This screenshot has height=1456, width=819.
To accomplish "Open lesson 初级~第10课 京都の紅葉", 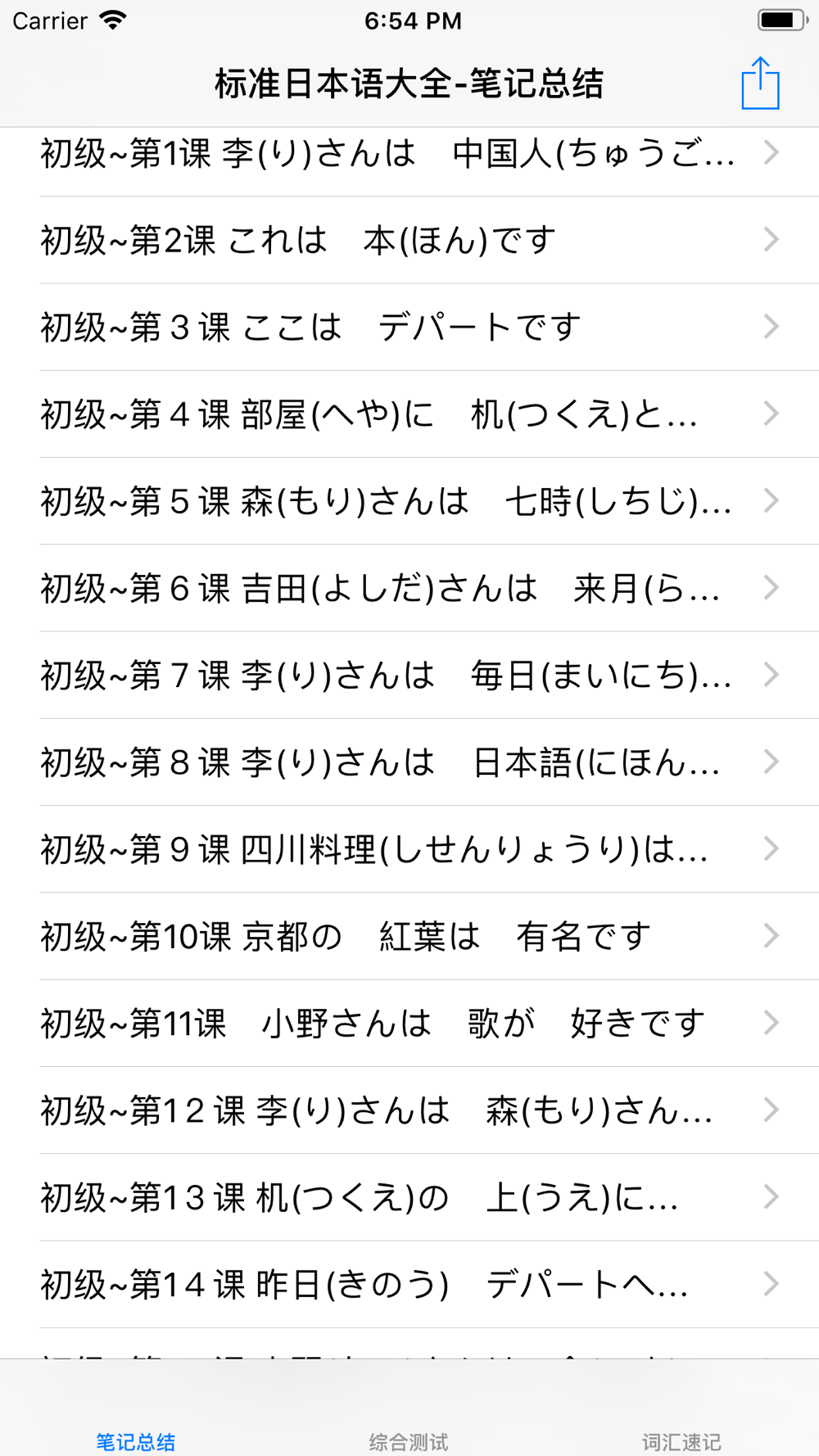I will click(409, 935).
